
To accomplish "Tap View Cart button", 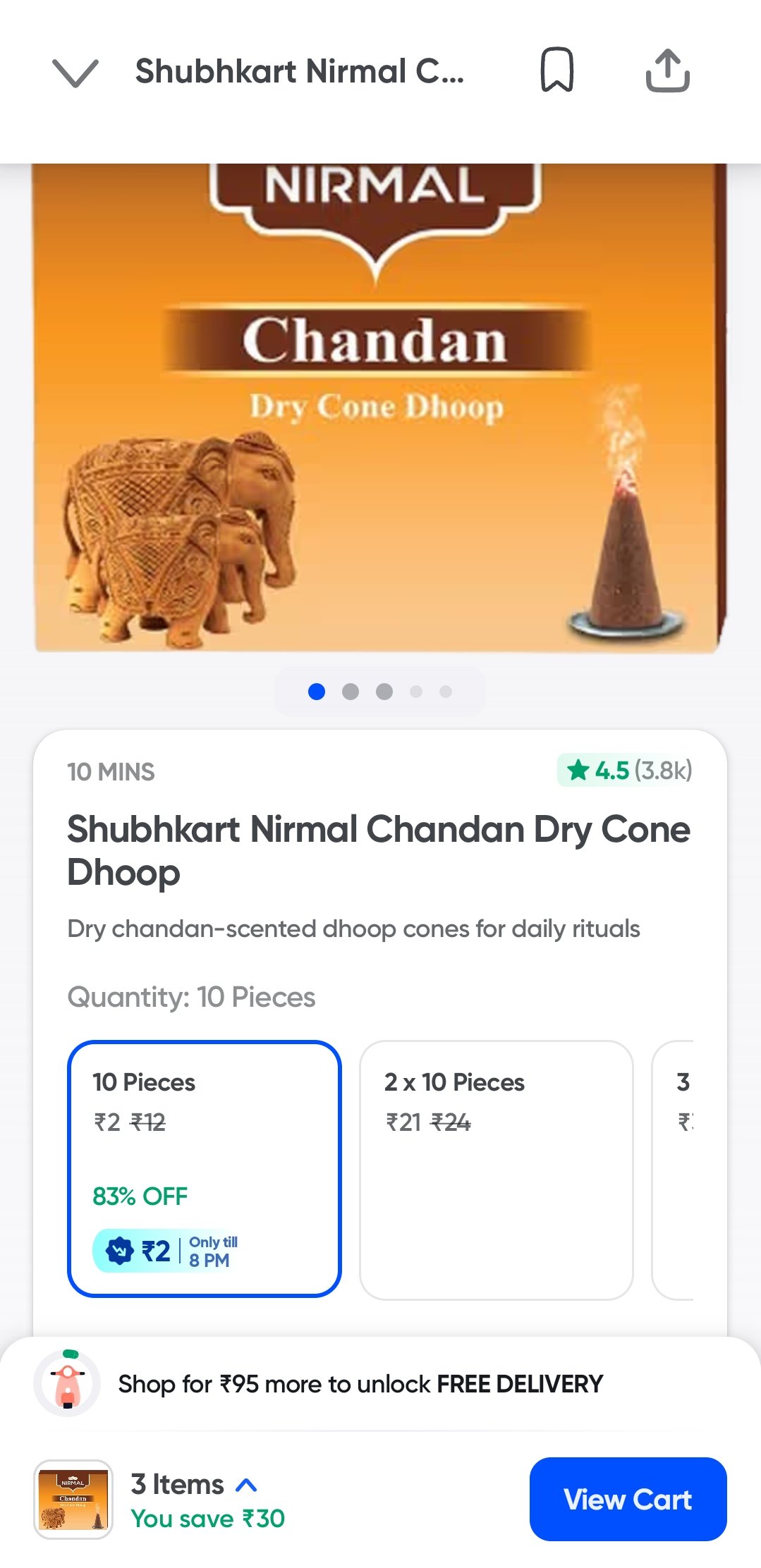I will pos(627,1499).
